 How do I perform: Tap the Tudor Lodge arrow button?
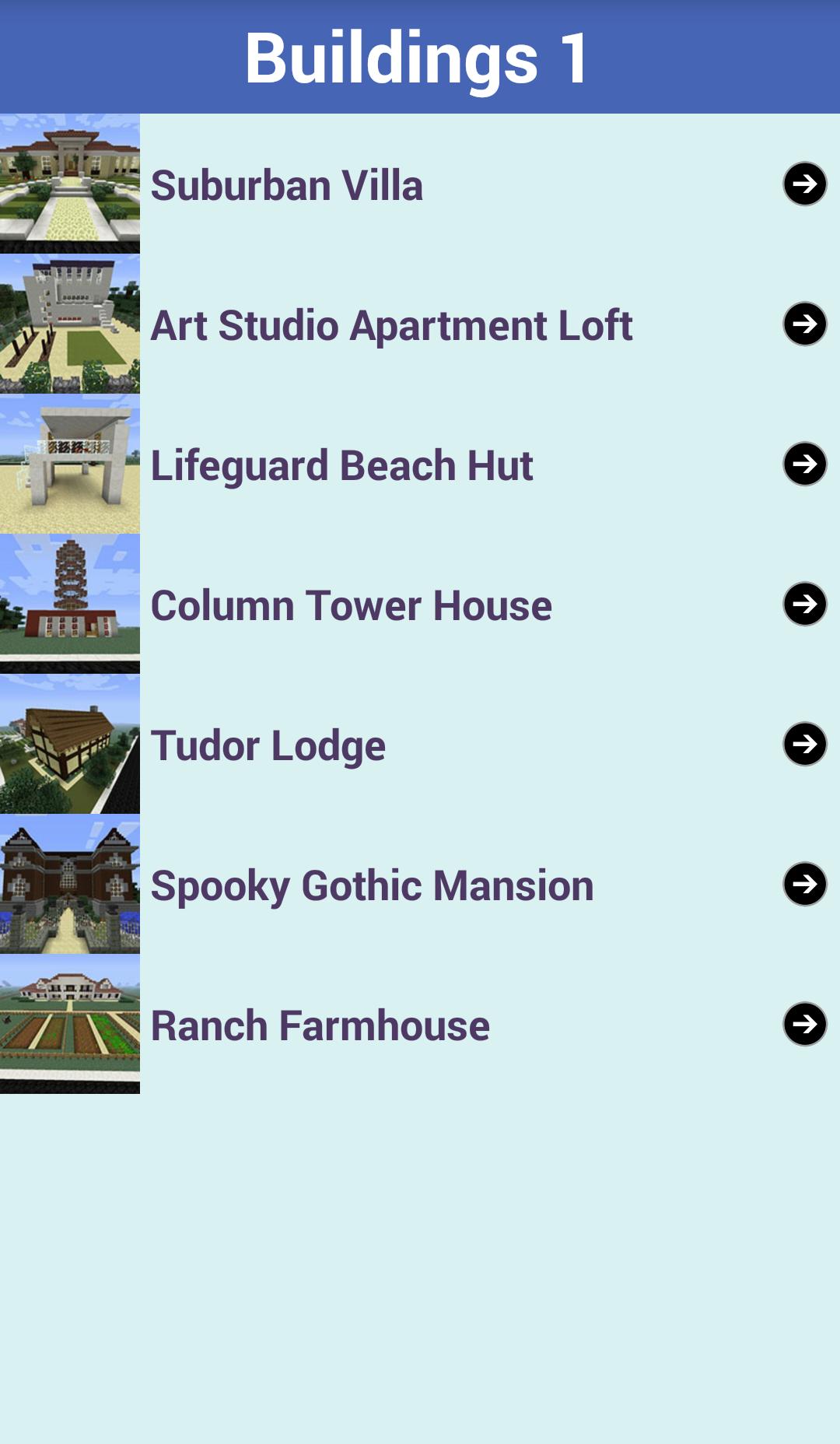click(x=805, y=745)
